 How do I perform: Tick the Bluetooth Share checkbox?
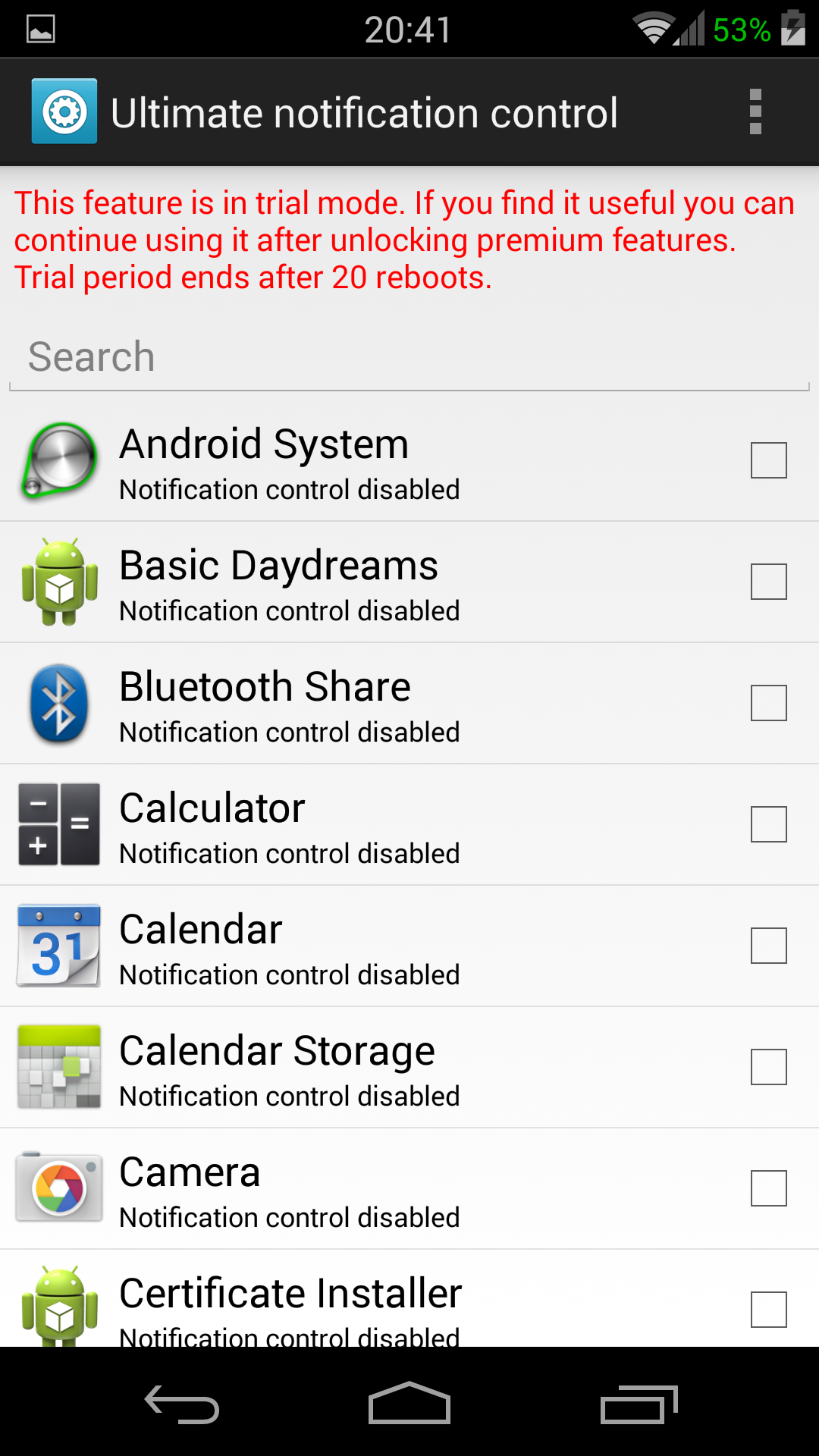[x=768, y=703]
